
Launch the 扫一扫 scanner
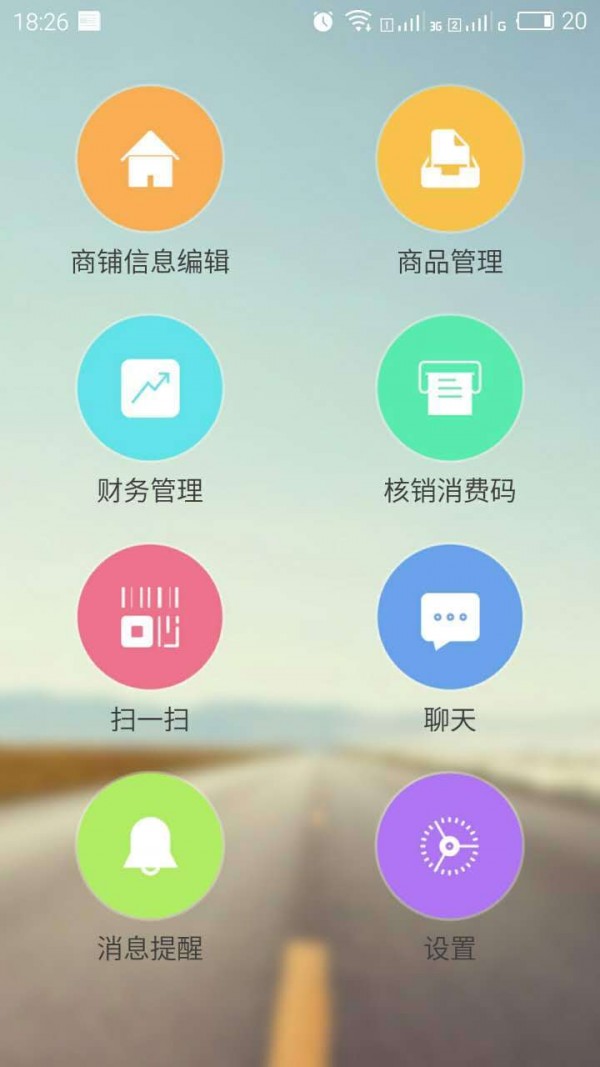[150, 617]
